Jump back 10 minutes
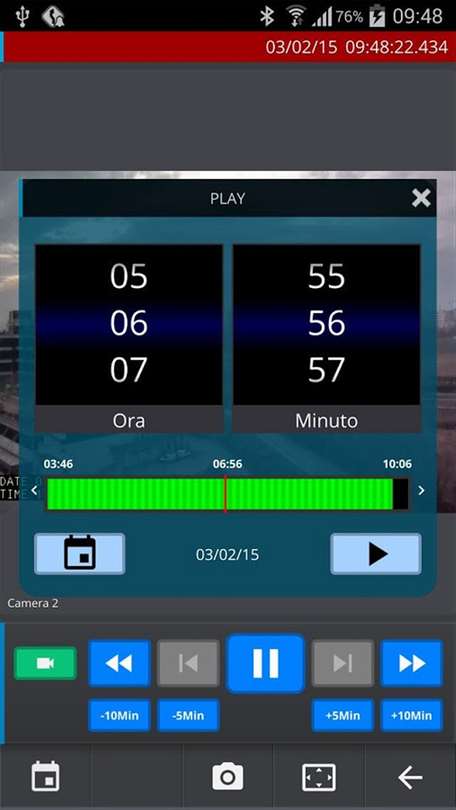456x810 pixels. [119, 715]
